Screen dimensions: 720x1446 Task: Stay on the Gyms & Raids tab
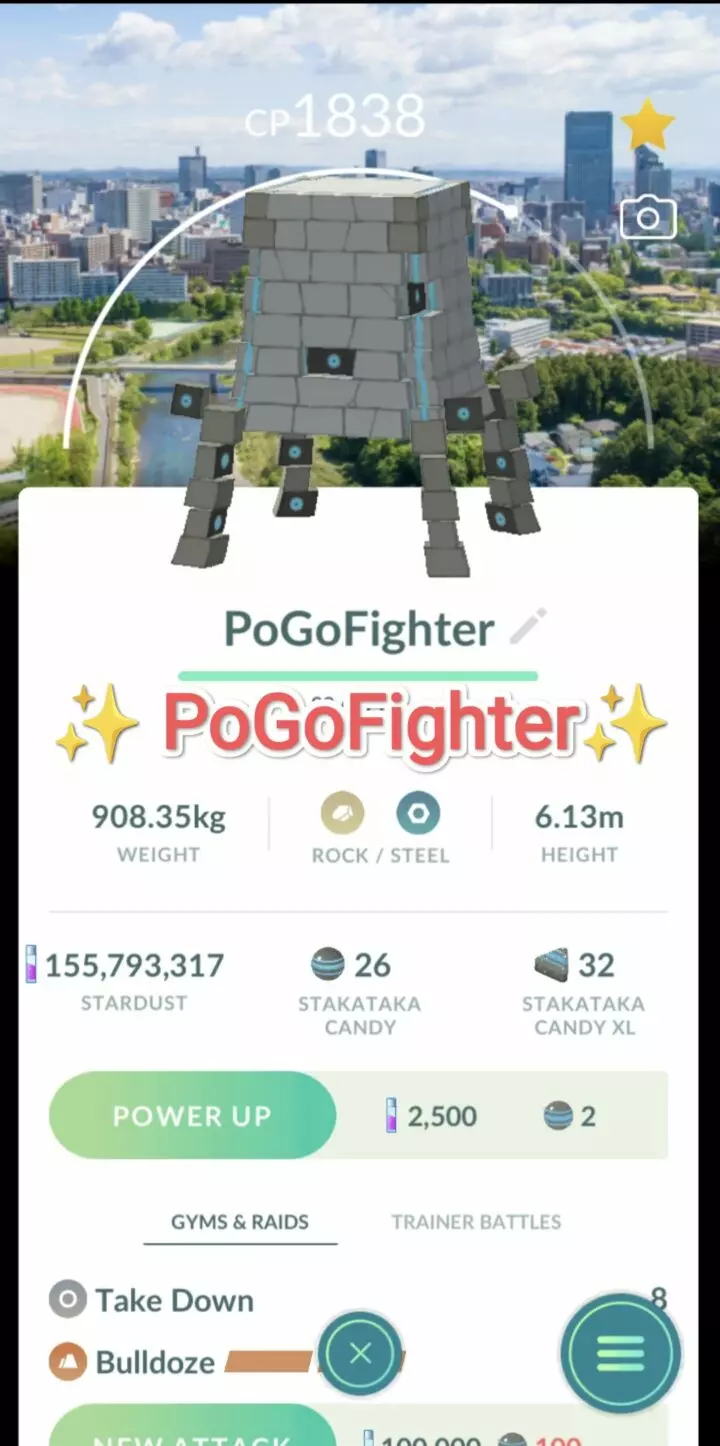(240, 1221)
